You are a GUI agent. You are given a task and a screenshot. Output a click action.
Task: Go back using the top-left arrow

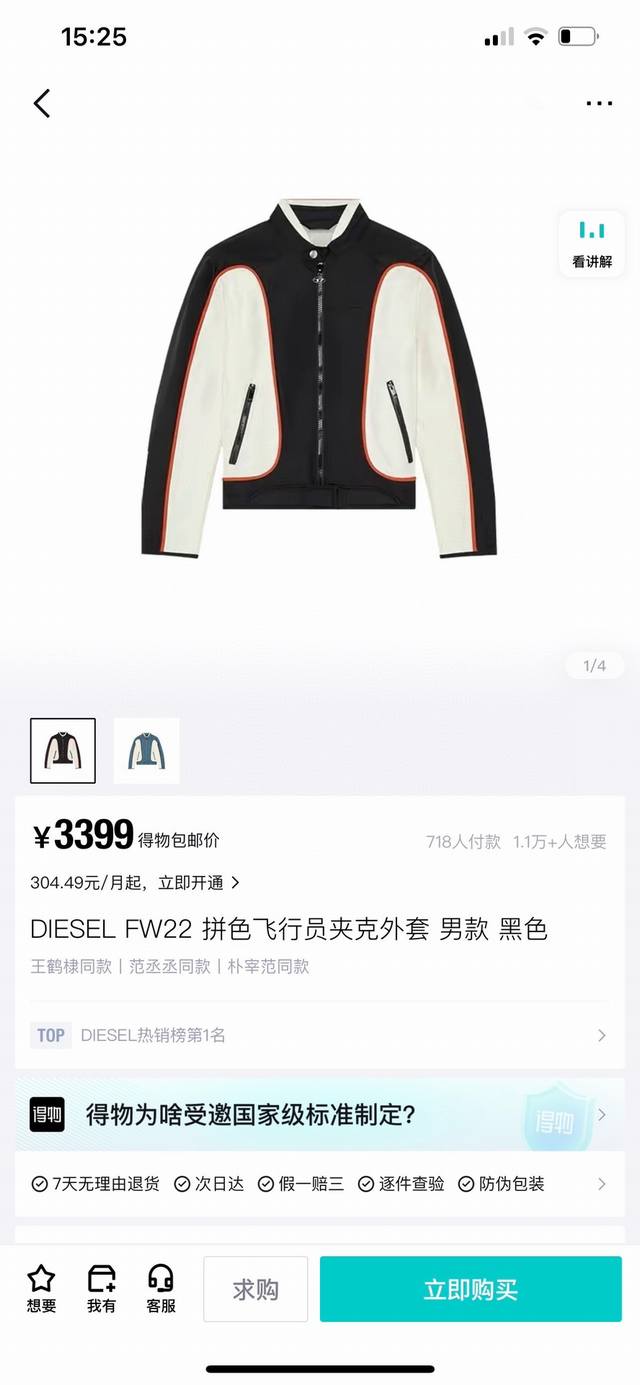pyautogui.click(x=42, y=103)
